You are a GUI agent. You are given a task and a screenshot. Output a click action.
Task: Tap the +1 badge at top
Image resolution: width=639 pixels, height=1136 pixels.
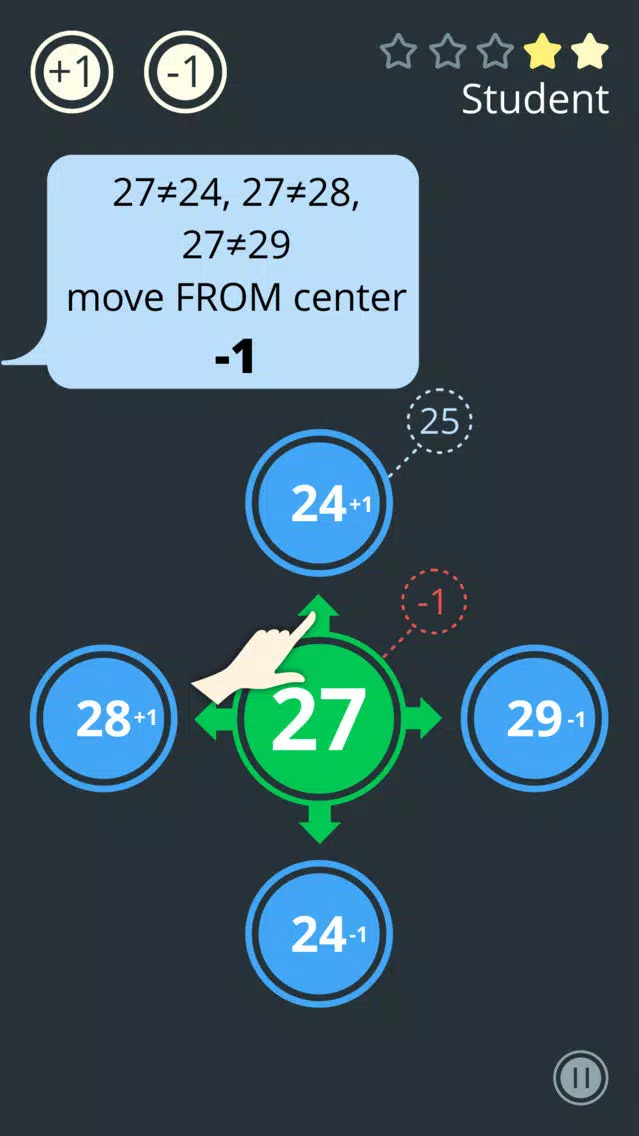coord(71,72)
